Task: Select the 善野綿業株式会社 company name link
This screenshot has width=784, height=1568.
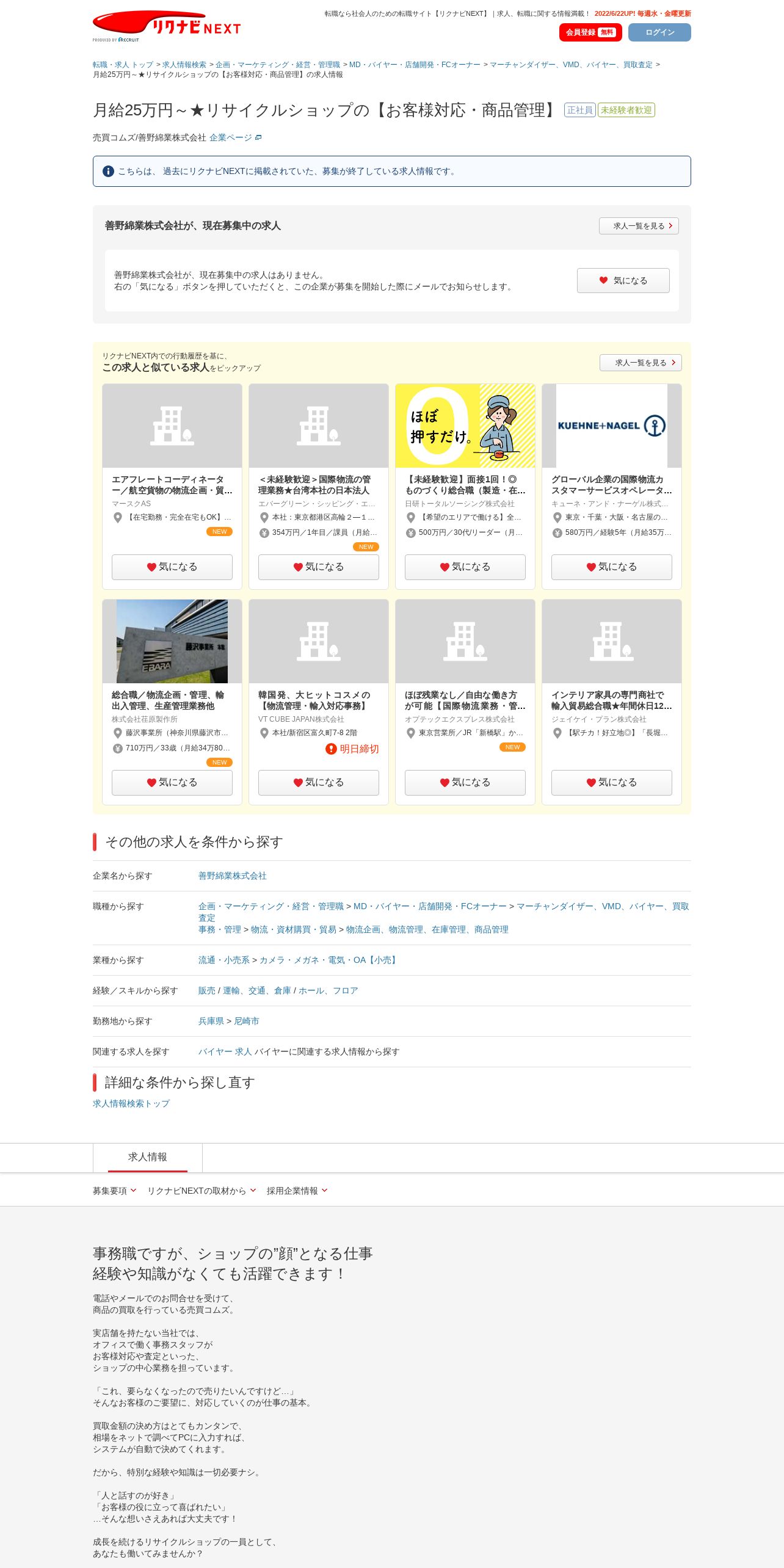Action: coord(232,876)
